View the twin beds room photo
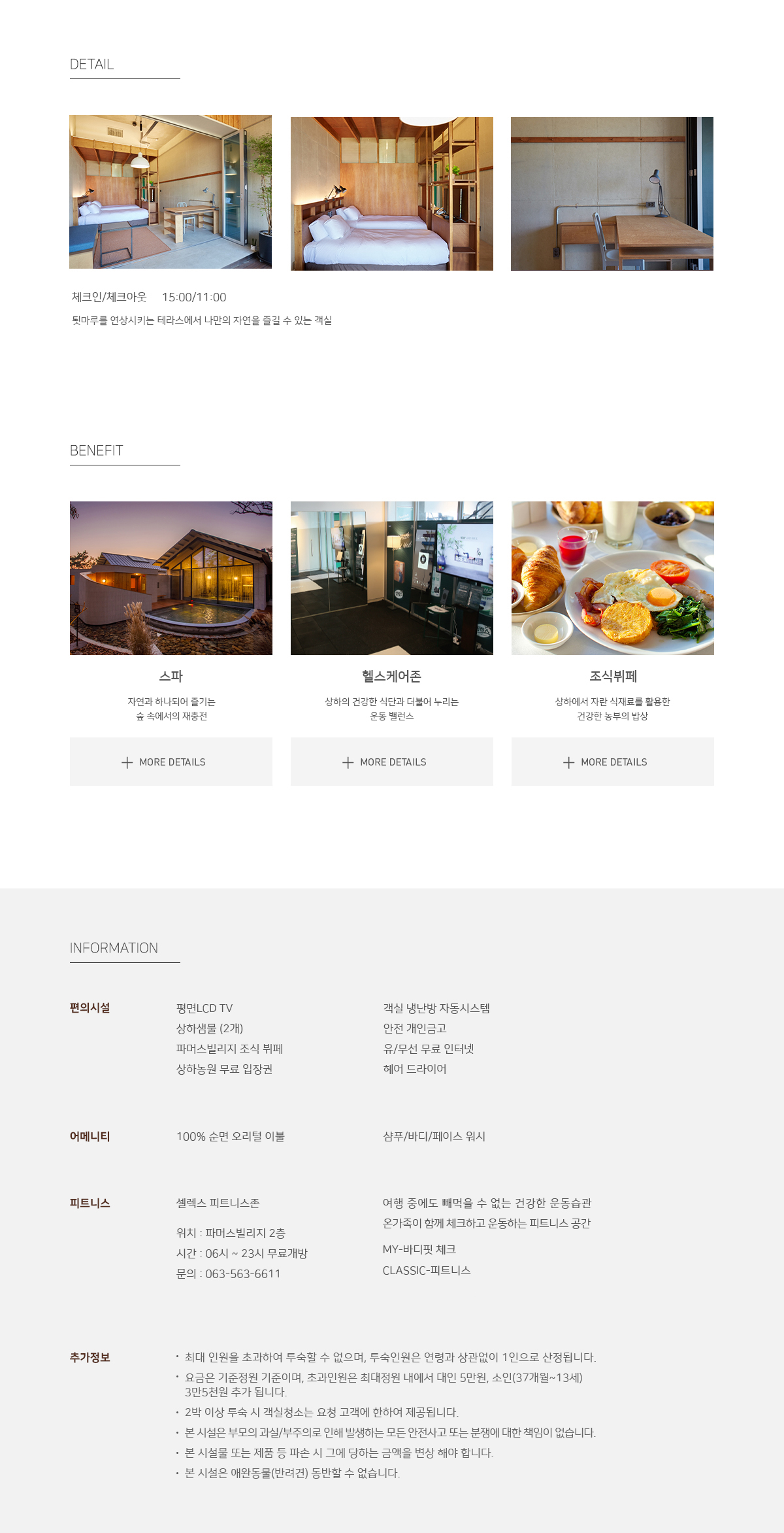The height and width of the screenshot is (1533, 784). (392, 194)
